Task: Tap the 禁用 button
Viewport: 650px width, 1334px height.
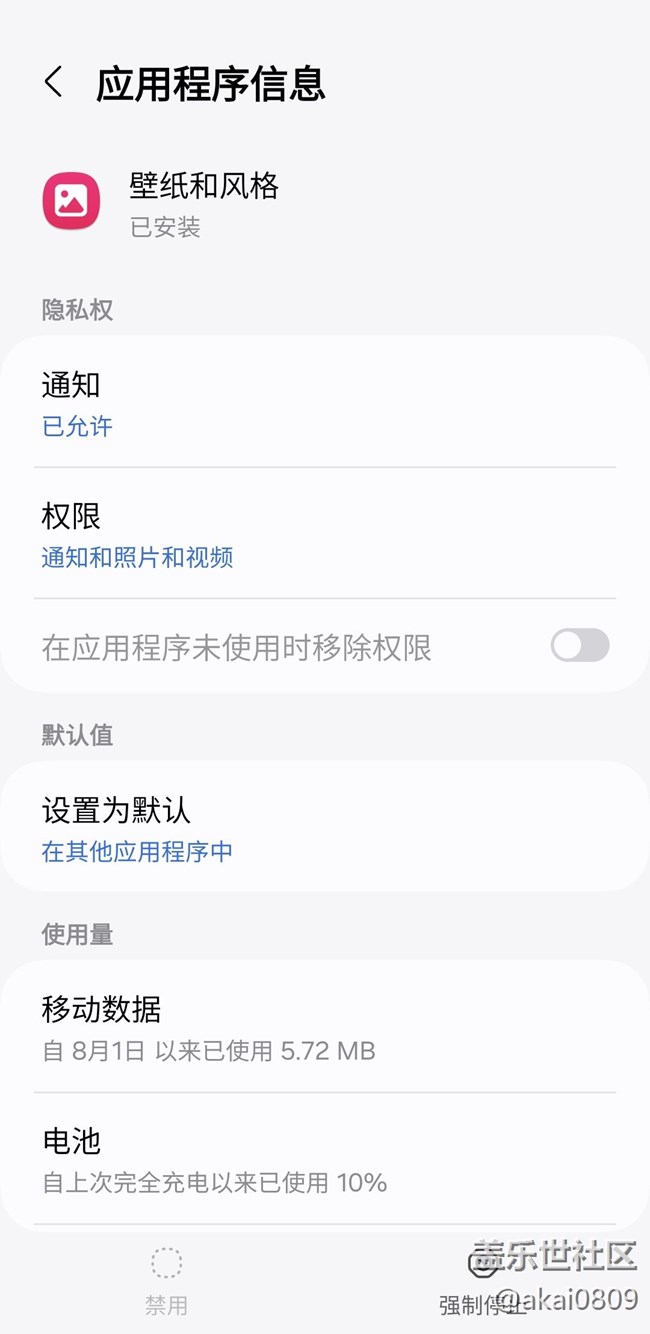Action: point(166,1281)
